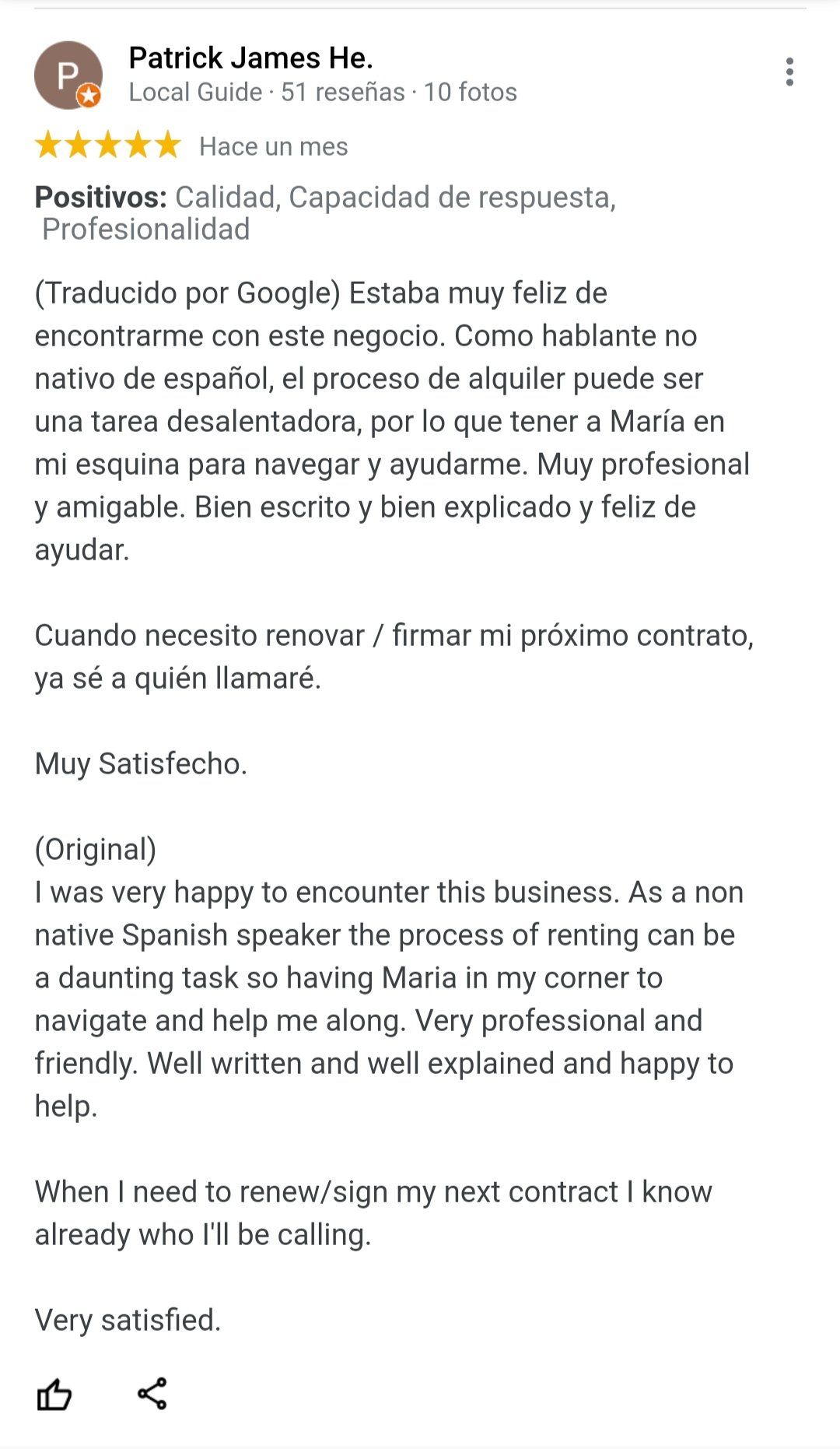The height and width of the screenshot is (1449, 840).
Task: Tap the reviewer name Patrick James He.
Action: [x=250, y=58]
